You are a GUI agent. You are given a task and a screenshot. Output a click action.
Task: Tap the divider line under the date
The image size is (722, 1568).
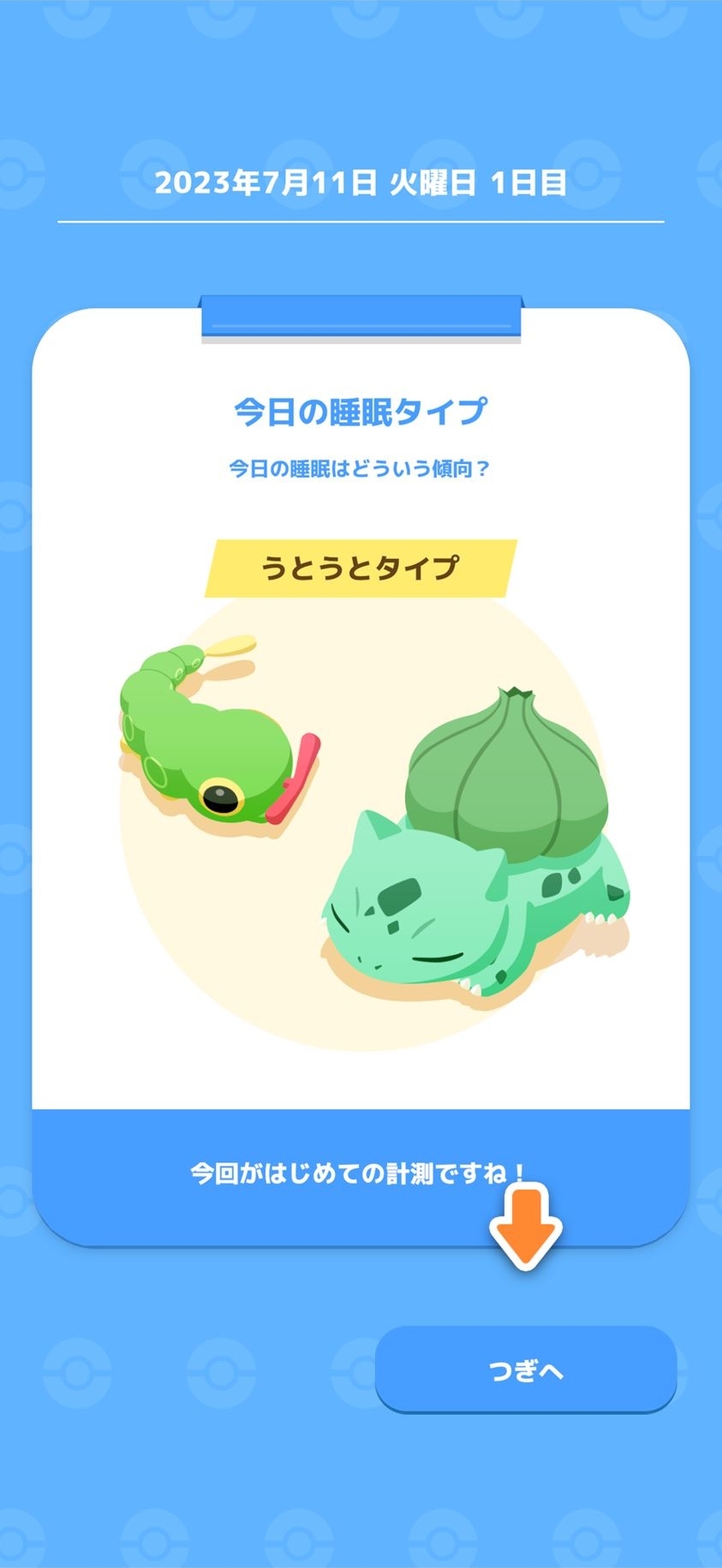coord(361,219)
